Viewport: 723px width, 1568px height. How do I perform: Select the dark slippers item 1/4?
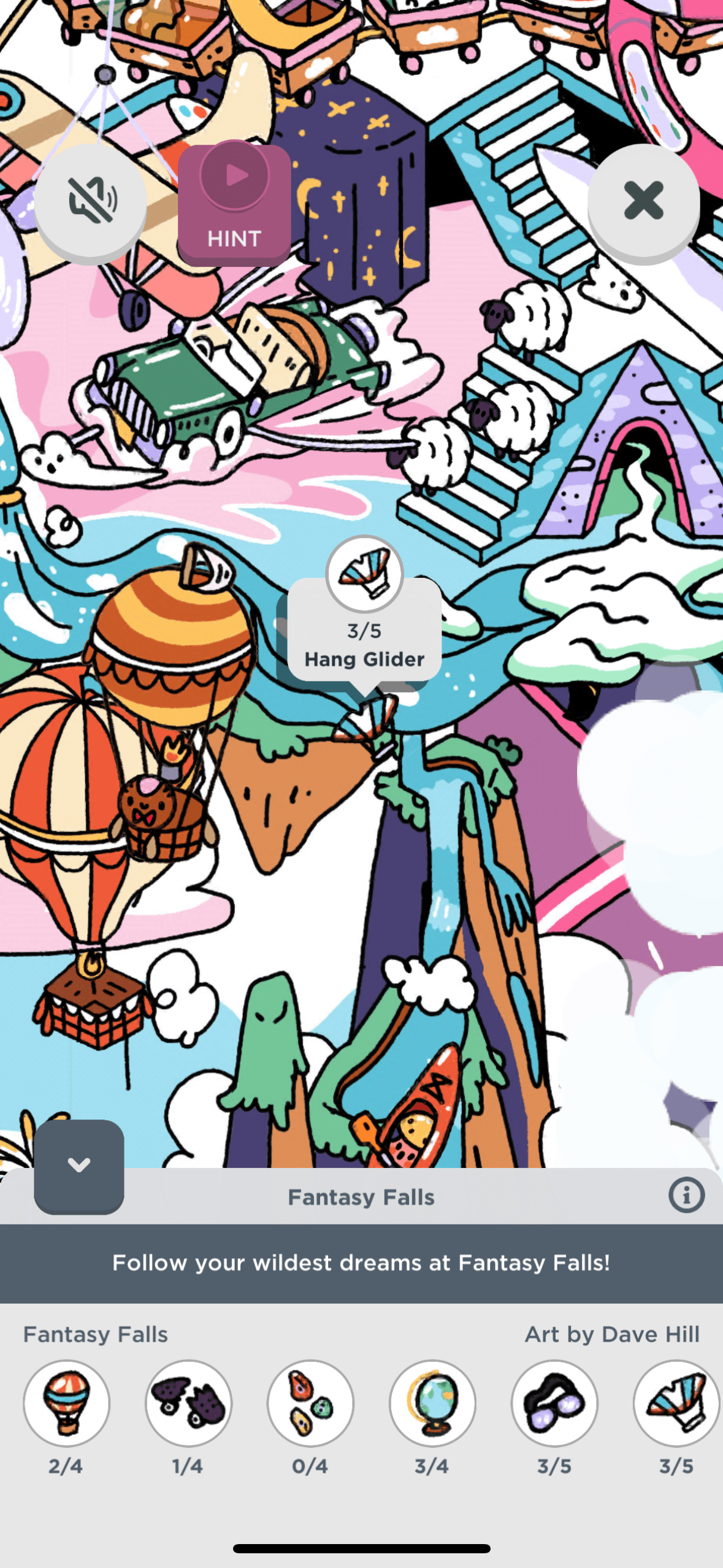point(188,1403)
